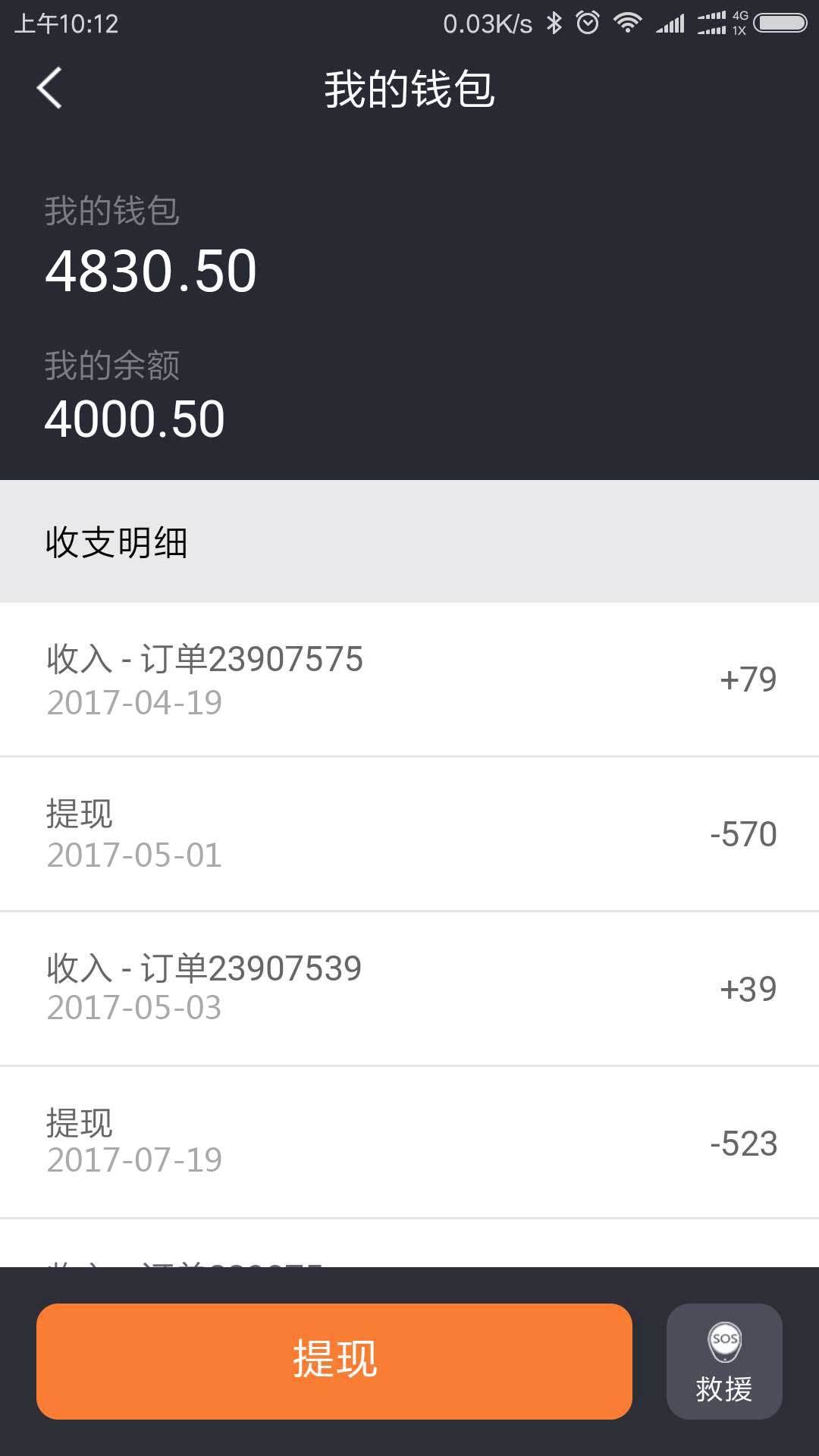819x1456 pixels.
Task: Open income record for order 23907575
Action: (409, 679)
